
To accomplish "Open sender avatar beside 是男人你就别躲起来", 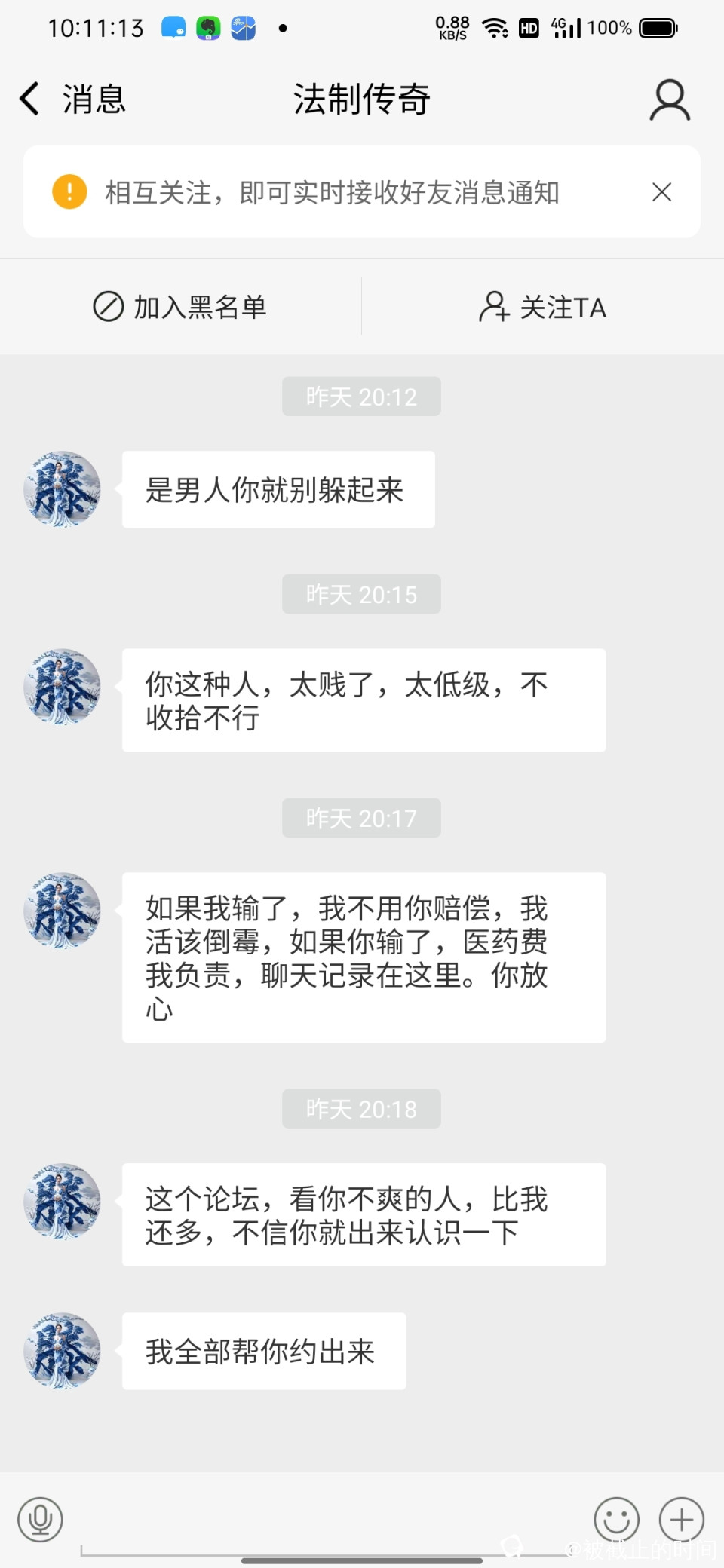I will click(x=62, y=488).
